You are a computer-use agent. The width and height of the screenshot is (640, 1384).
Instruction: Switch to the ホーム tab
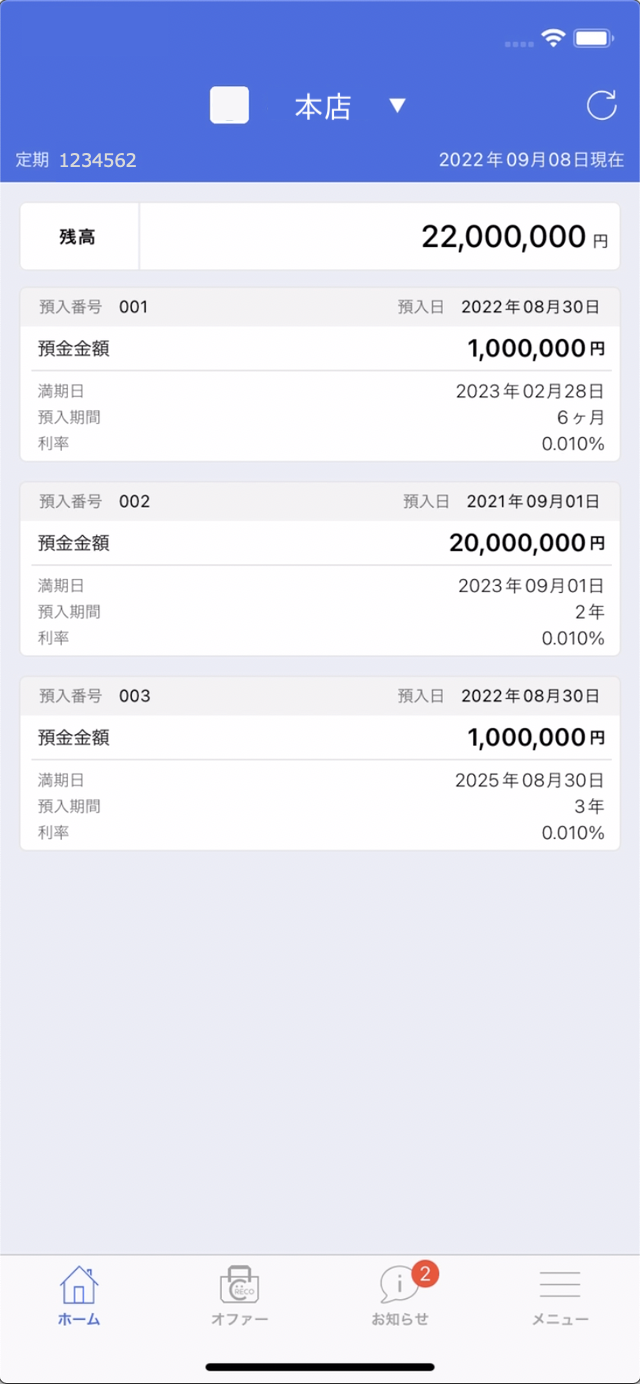[79, 1295]
